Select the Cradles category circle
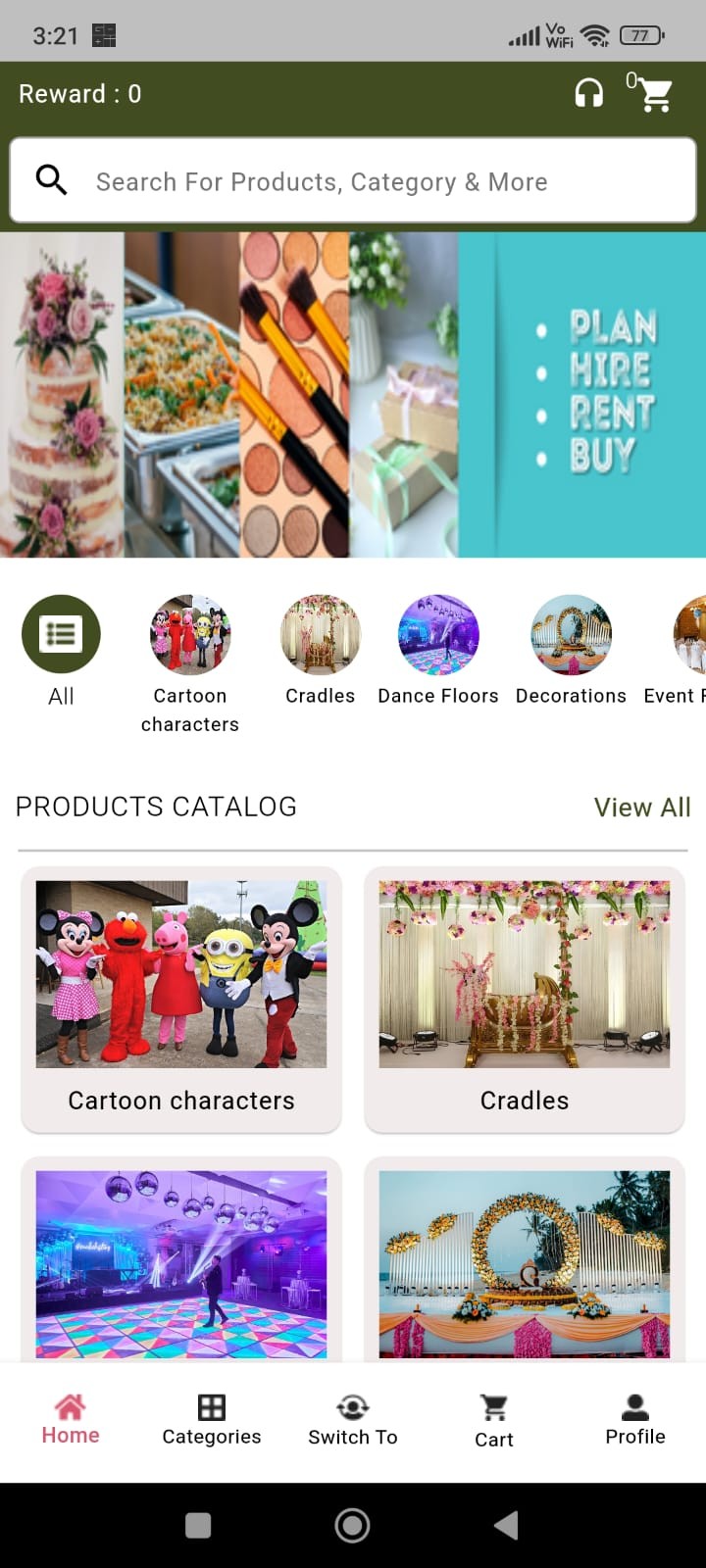 pyautogui.click(x=321, y=635)
